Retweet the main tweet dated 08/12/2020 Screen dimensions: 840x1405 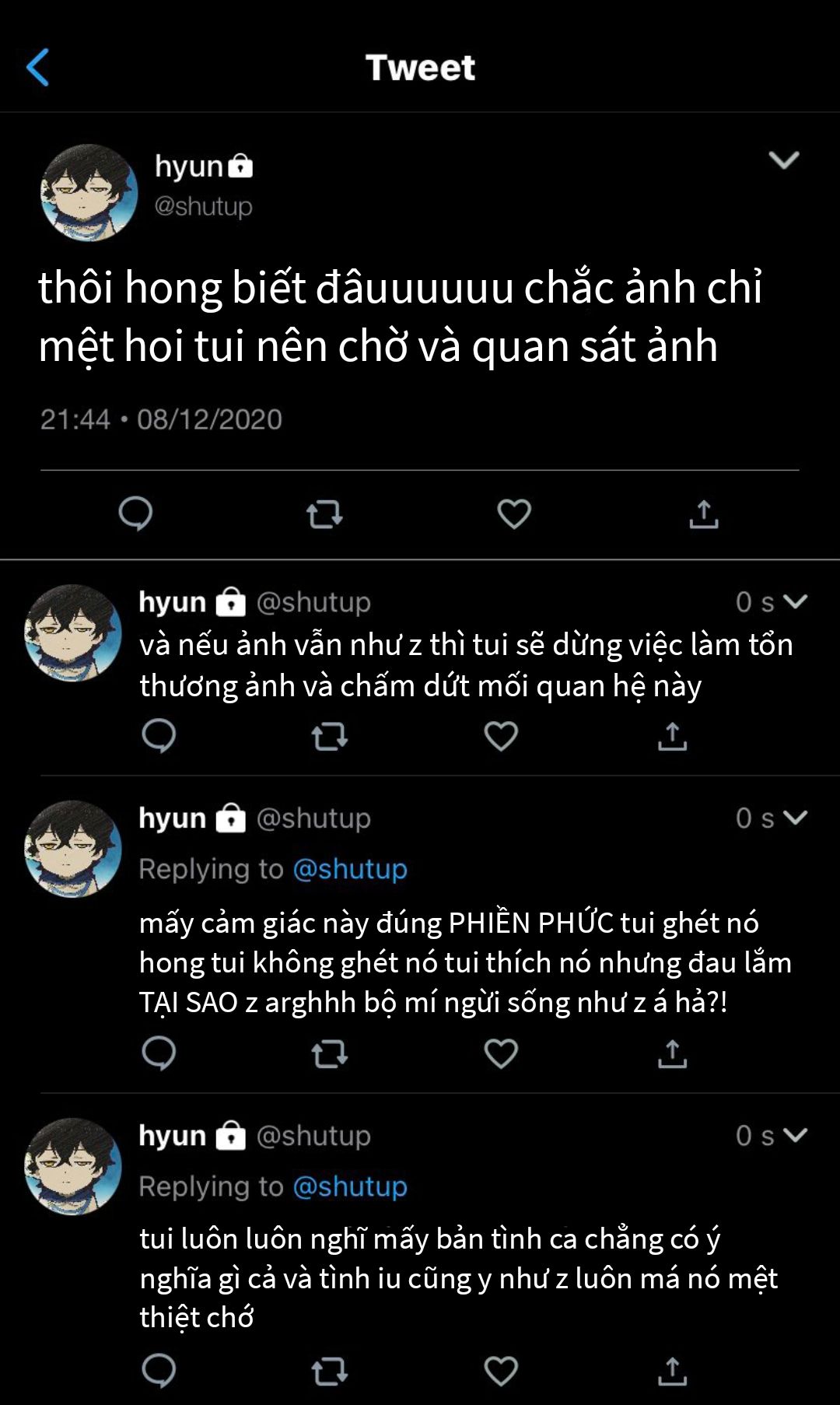click(324, 514)
